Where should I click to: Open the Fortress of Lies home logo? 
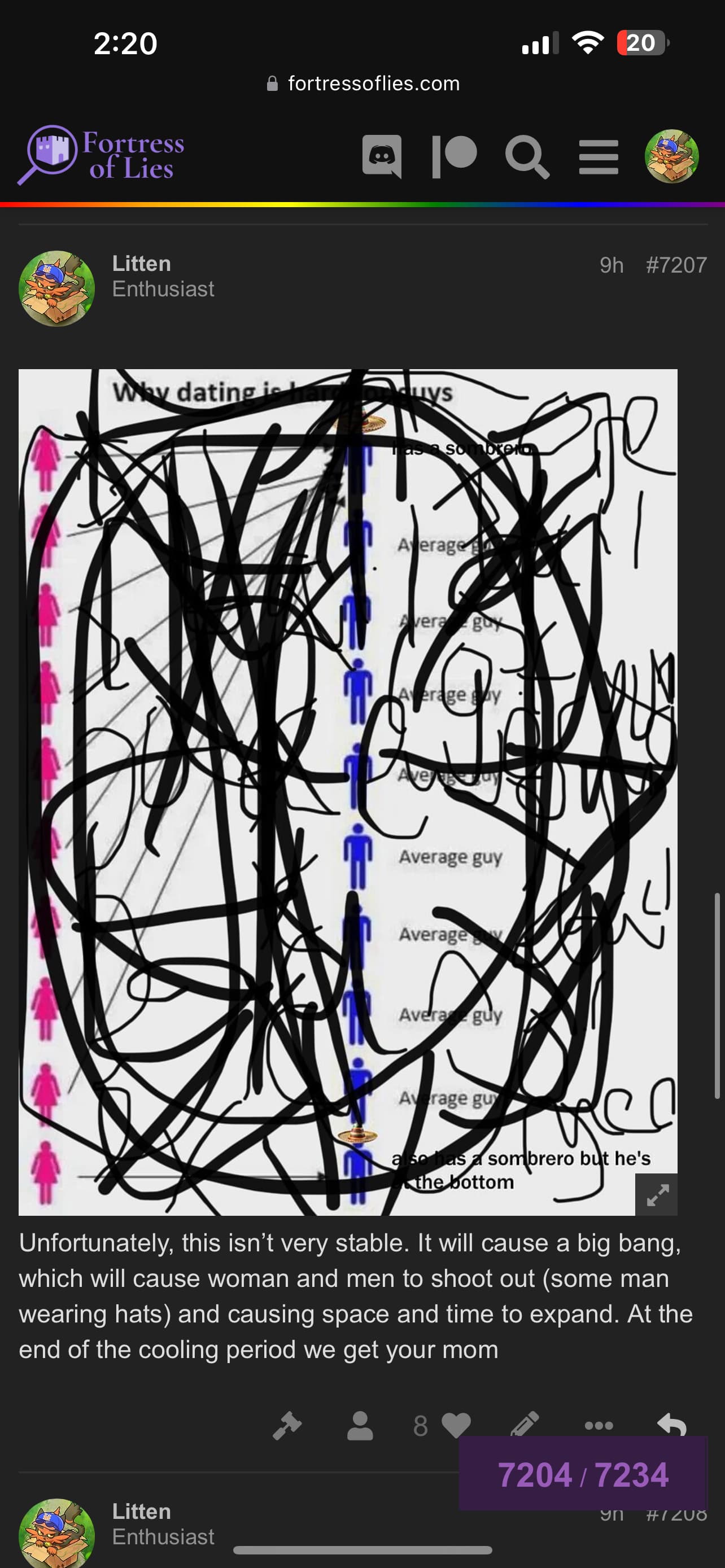coord(101,155)
